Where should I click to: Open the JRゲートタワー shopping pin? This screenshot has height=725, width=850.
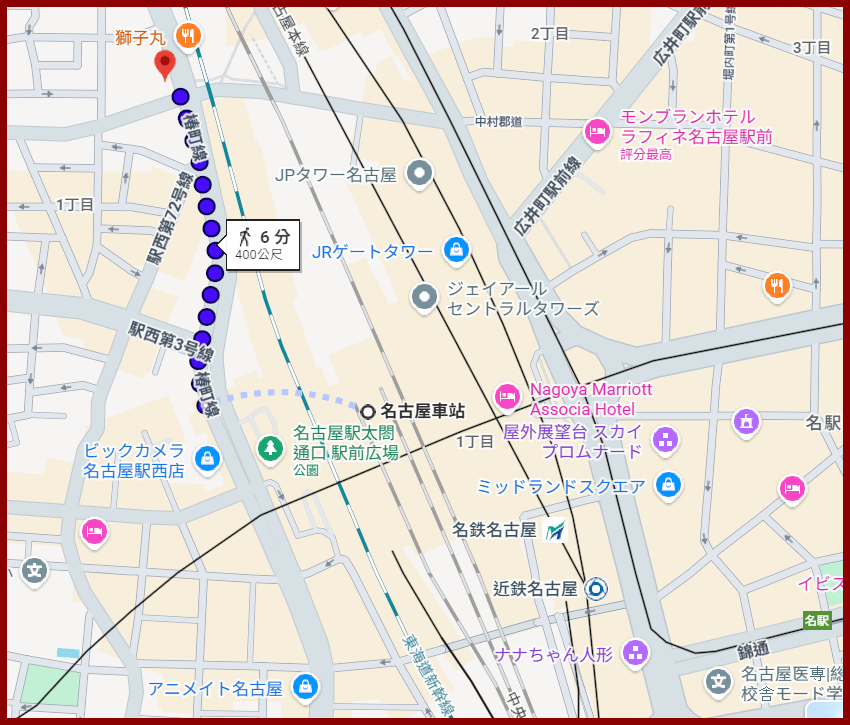pos(456,250)
